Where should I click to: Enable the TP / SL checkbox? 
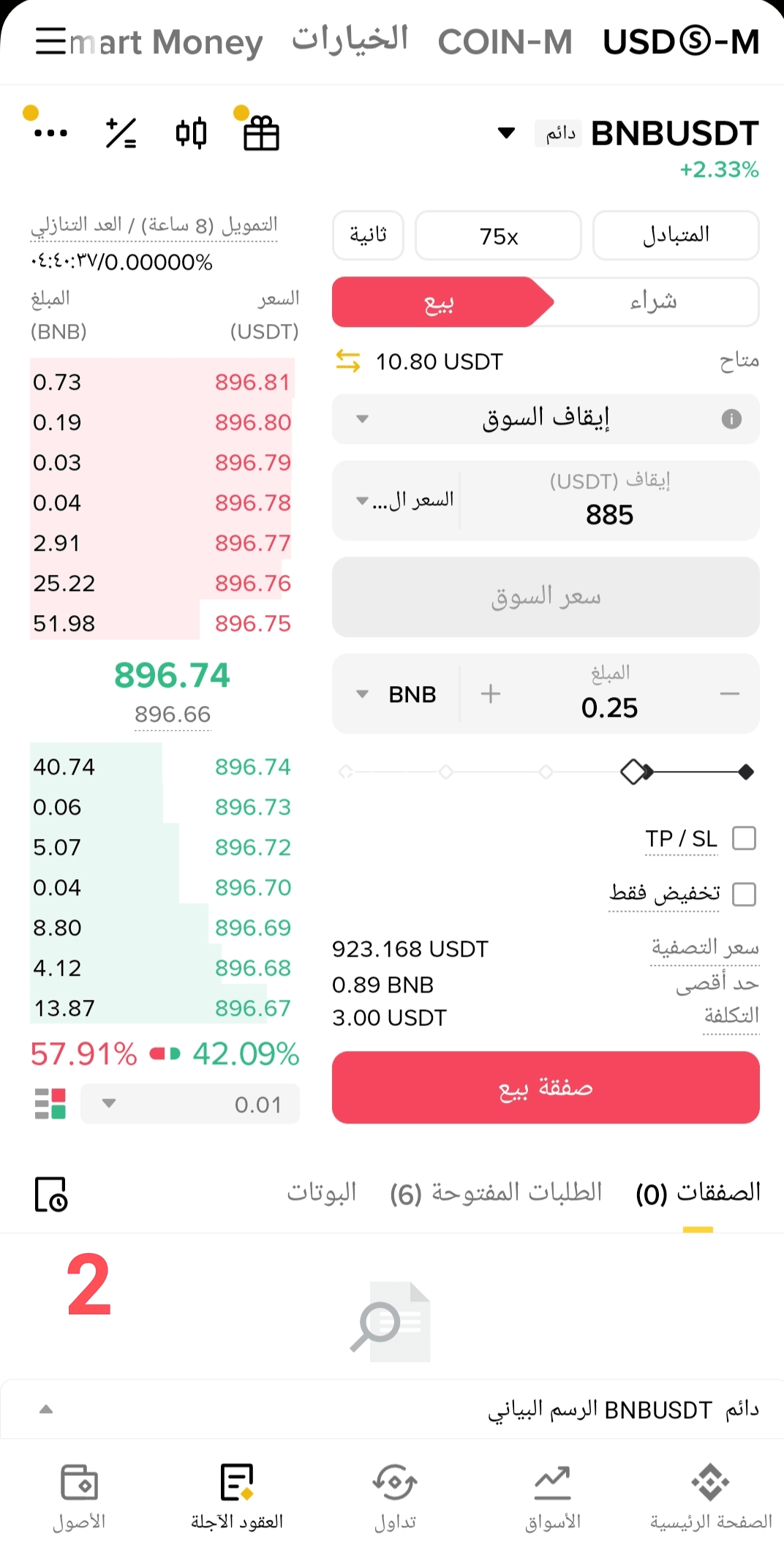point(744,838)
